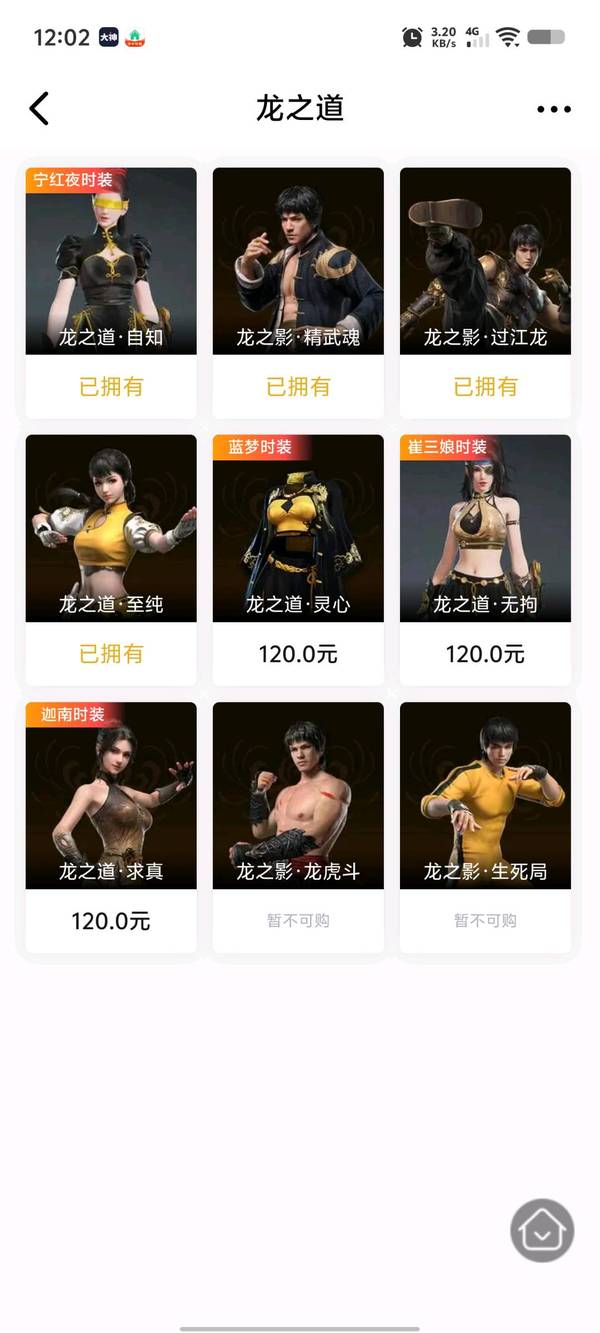The width and height of the screenshot is (600, 1333).
Task: Tap the floating home button
Action: click(x=542, y=1230)
